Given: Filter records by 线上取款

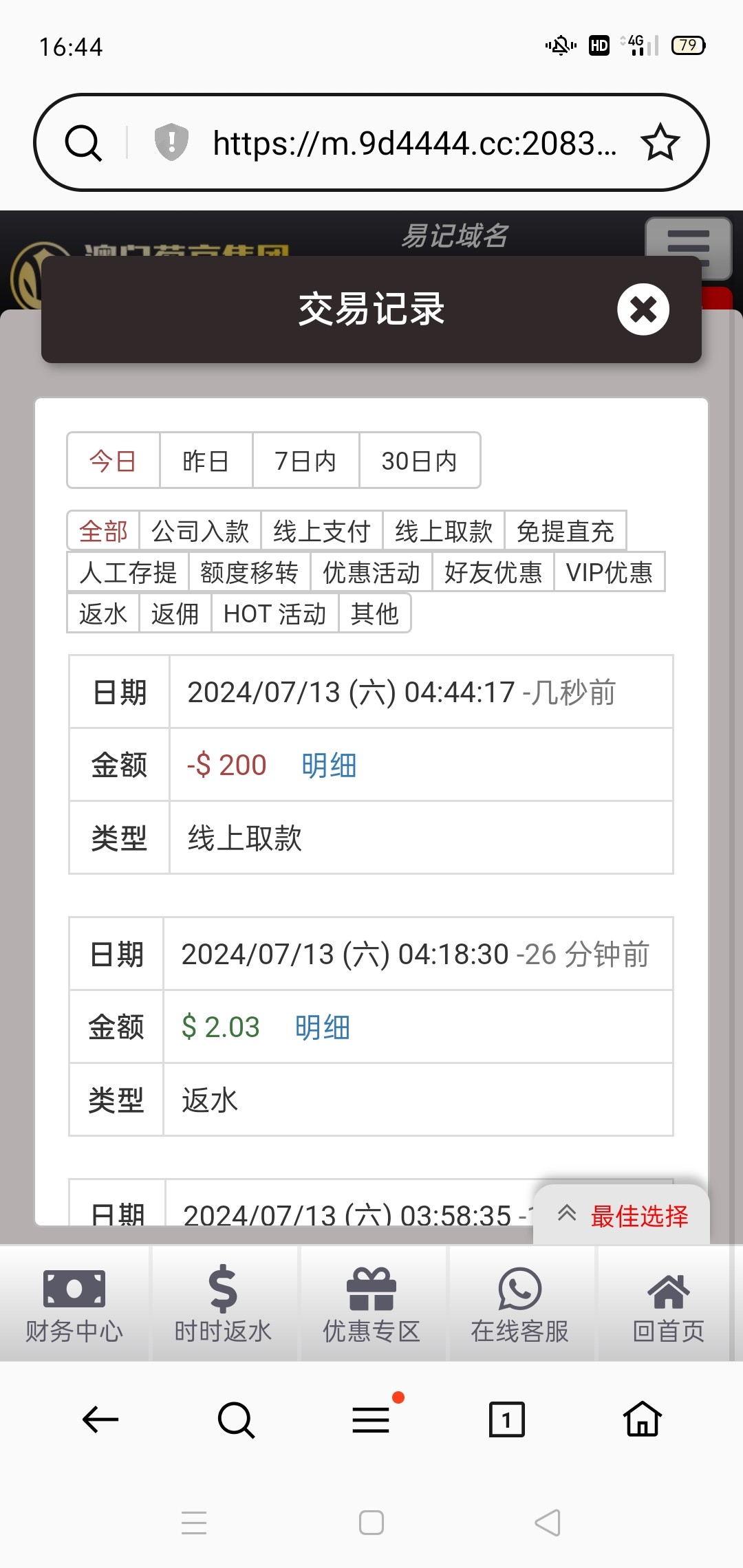Looking at the screenshot, I should 443,531.
